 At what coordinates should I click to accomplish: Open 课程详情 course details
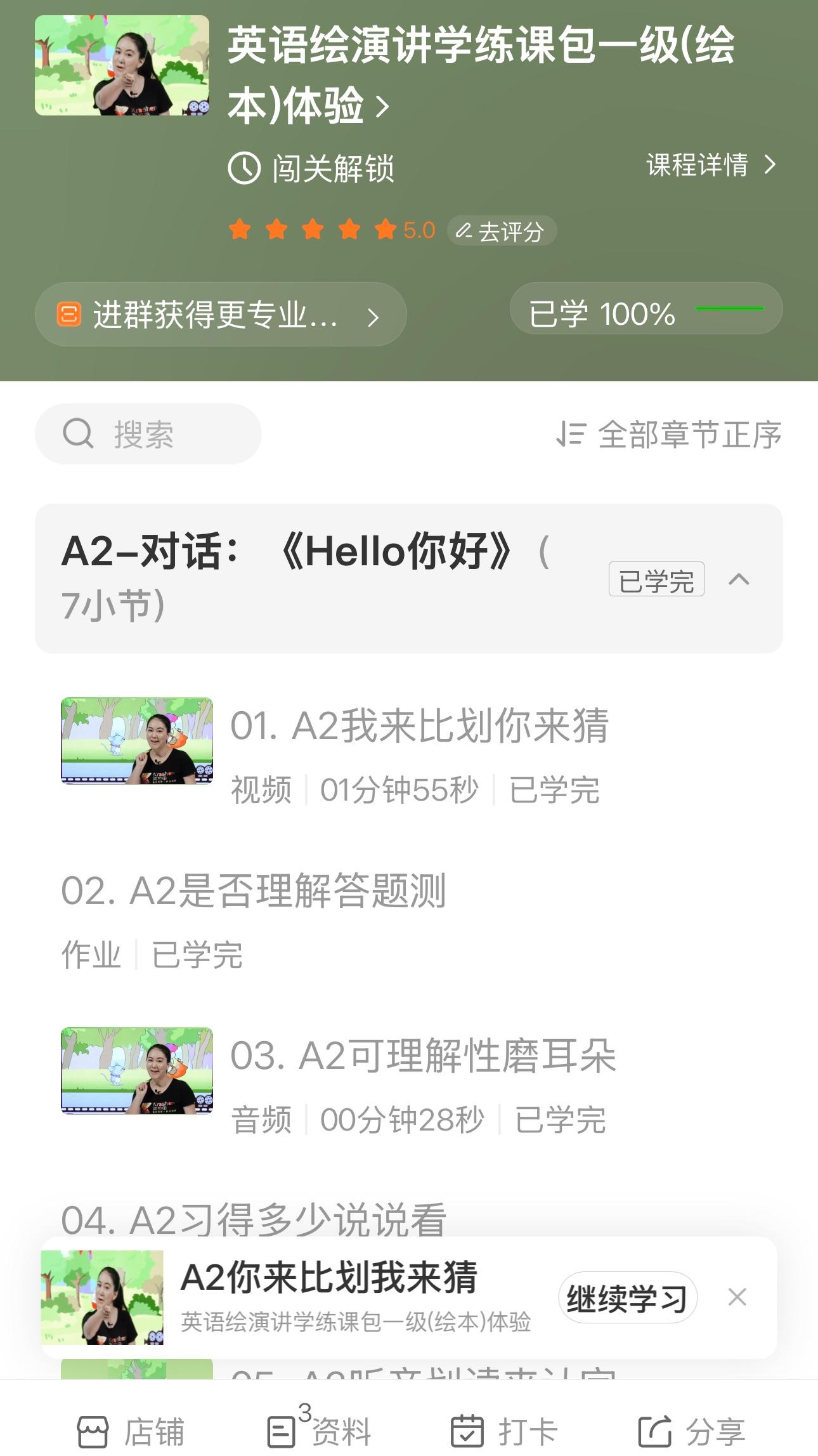point(710,166)
